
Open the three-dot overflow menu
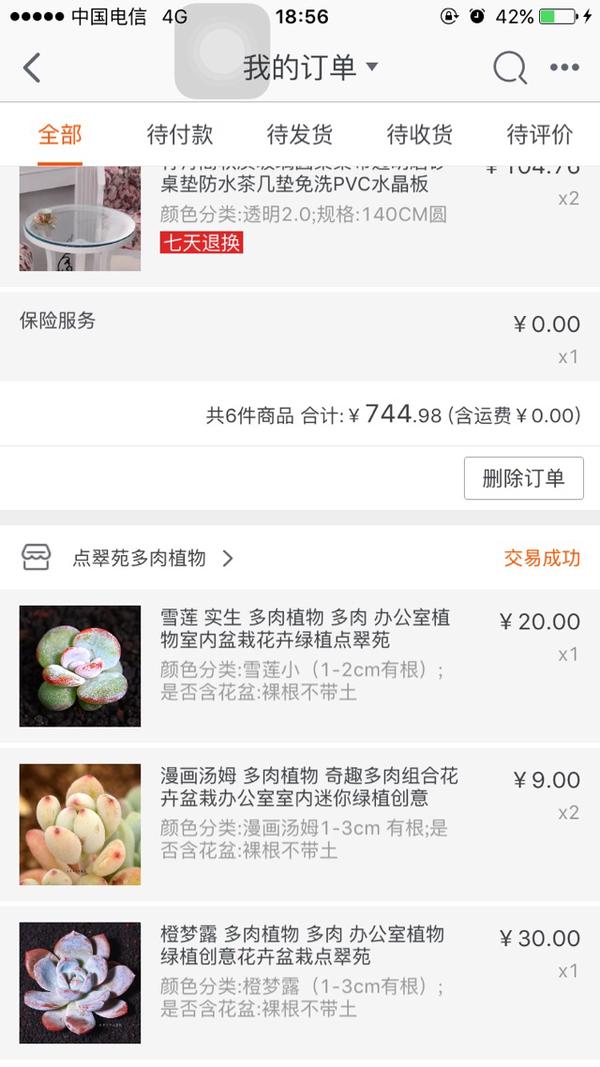coord(564,68)
